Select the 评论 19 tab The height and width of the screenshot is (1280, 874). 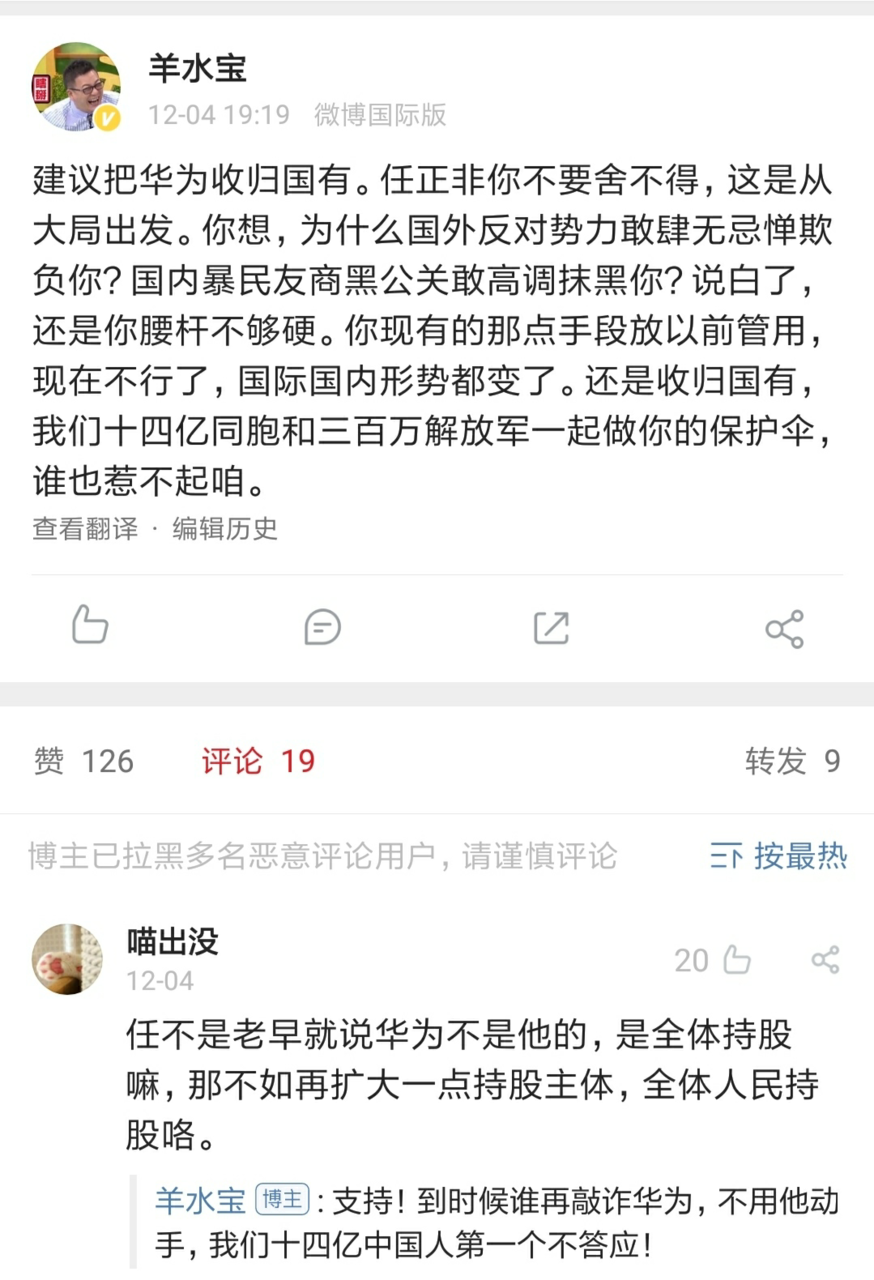pyautogui.click(x=258, y=762)
